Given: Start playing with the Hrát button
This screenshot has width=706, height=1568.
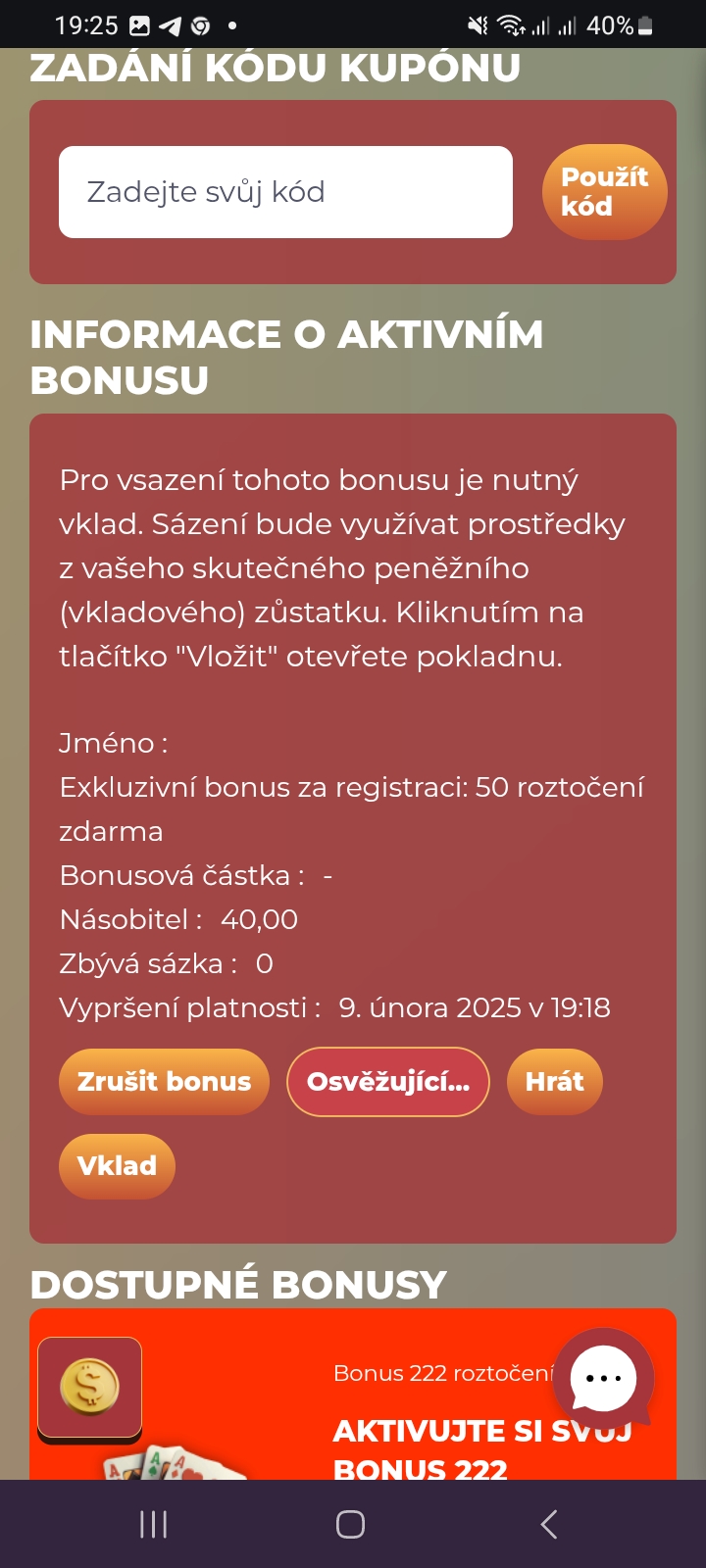Looking at the screenshot, I should 554,1082.
